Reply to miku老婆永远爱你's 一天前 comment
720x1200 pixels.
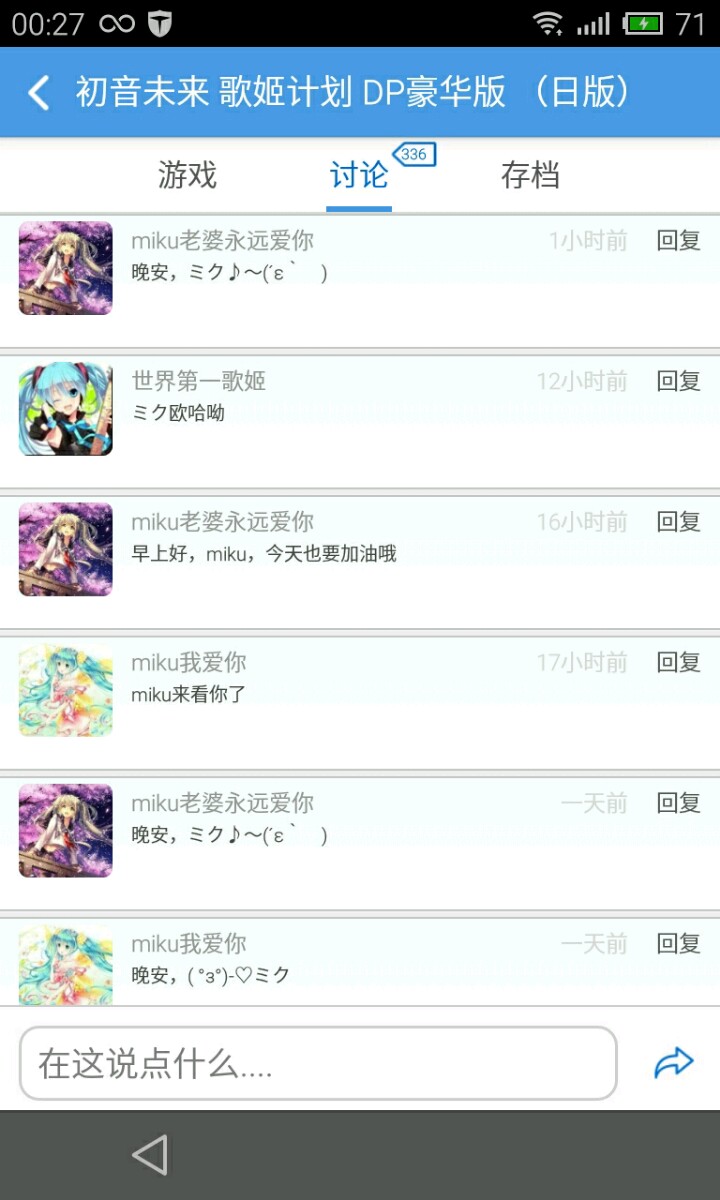click(678, 803)
